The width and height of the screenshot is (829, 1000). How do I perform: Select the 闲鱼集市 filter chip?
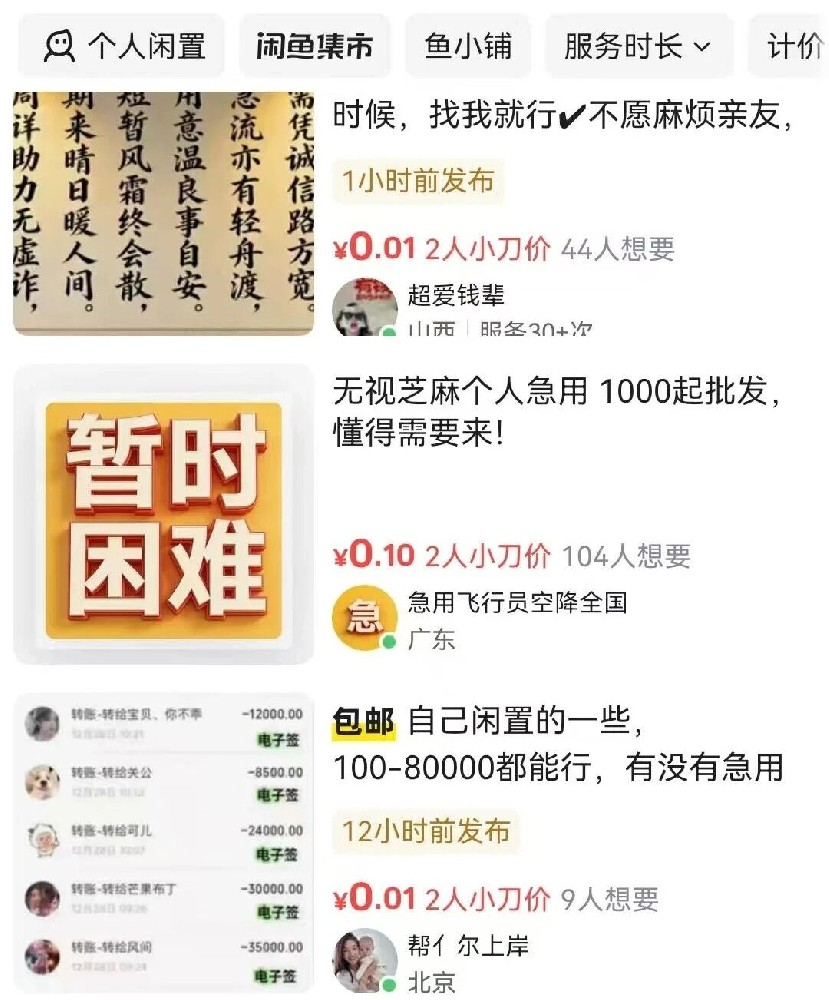pos(314,46)
